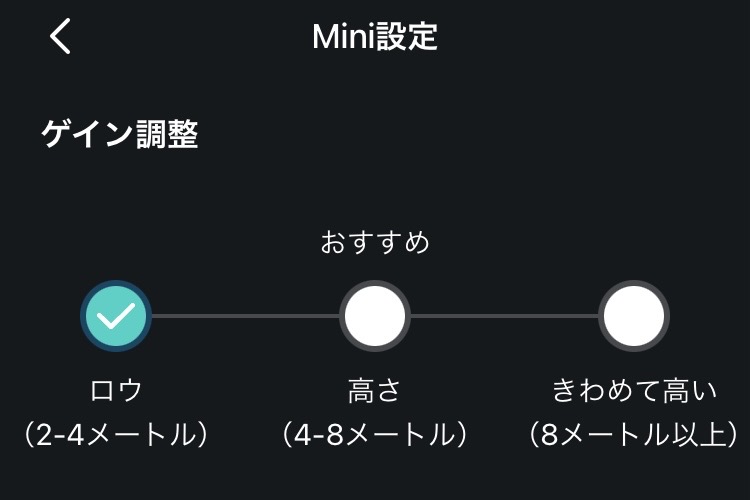Viewport: 750px width, 500px height.
Task: Select the ロウ (2-4メートル) gain option
Action: coord(116,316)
